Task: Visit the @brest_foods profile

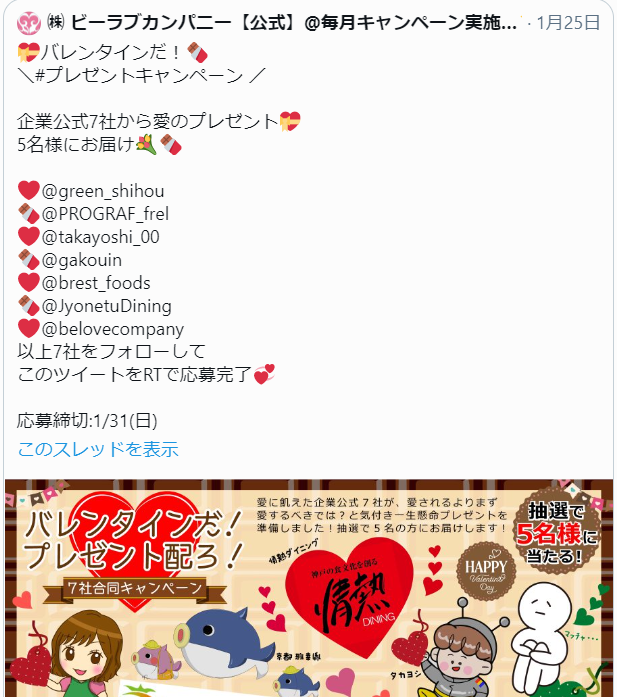Action: [96, 283]
